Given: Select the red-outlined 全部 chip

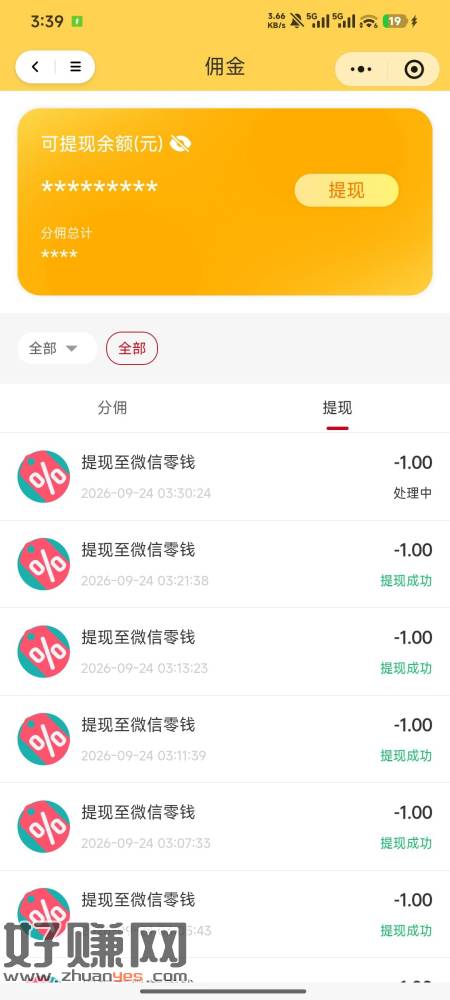Looking at the screenshot, I should click(132, 348).
